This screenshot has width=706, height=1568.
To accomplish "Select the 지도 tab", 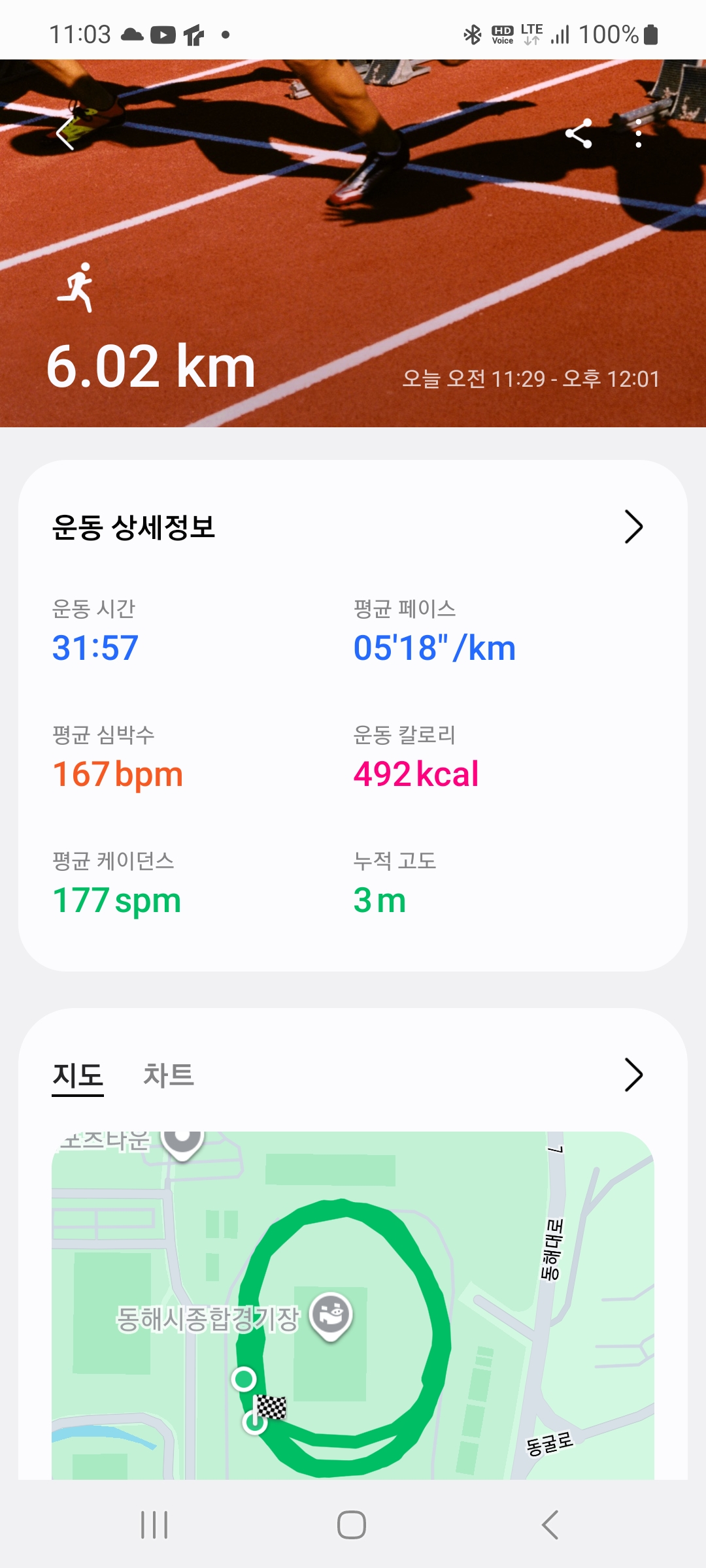I will point(78,1075).
